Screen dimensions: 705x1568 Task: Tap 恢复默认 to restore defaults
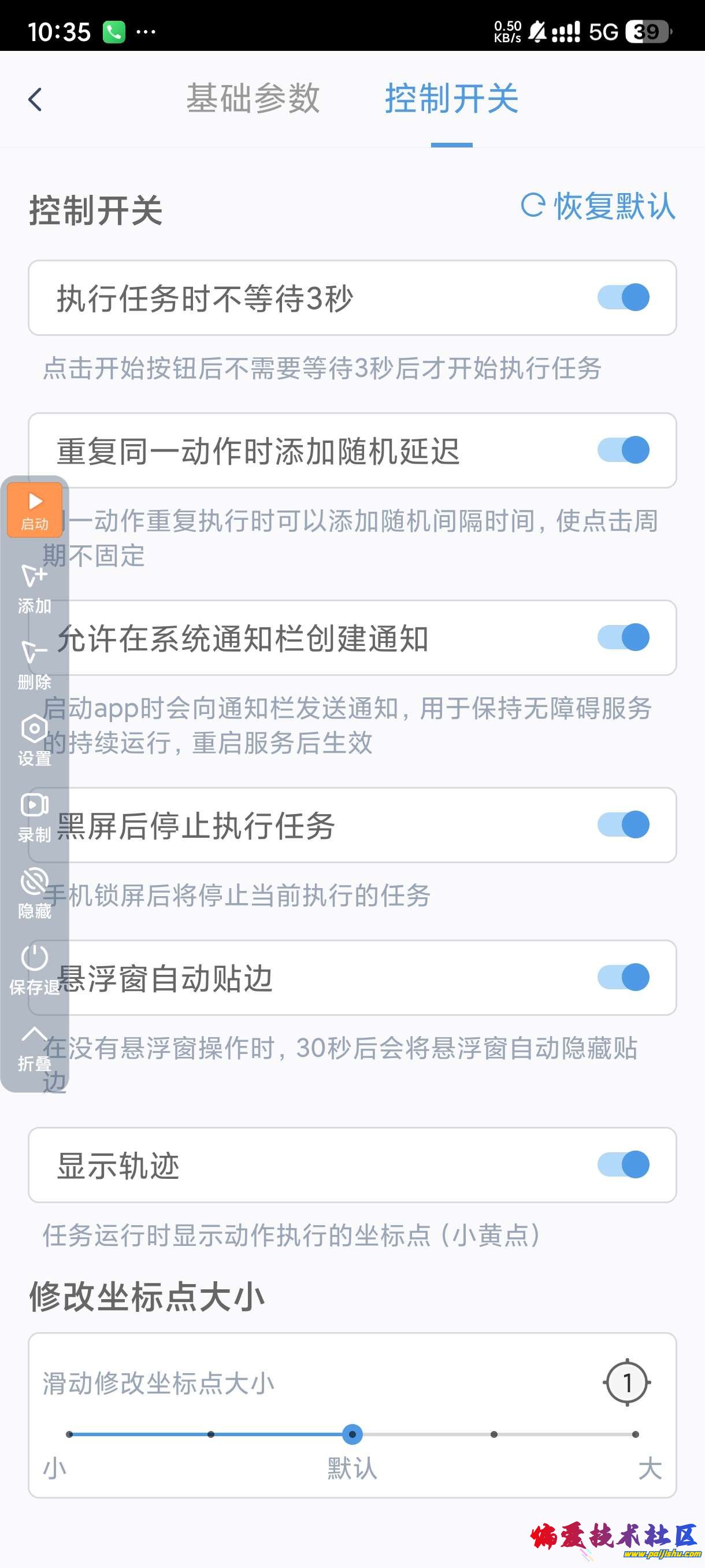tap(598, 206)
